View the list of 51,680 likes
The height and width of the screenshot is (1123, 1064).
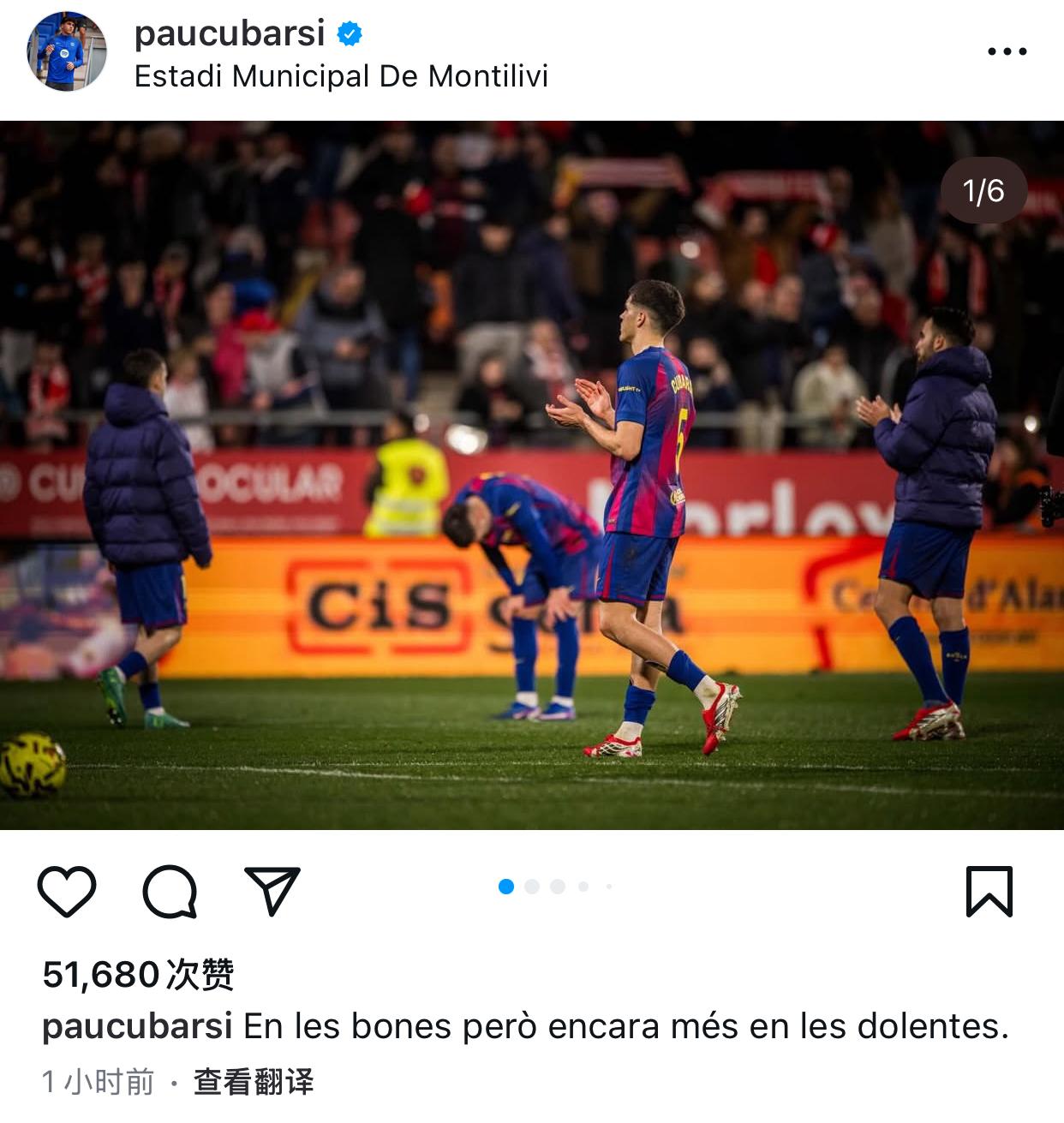pyautogui.click(x=138, y=974)
